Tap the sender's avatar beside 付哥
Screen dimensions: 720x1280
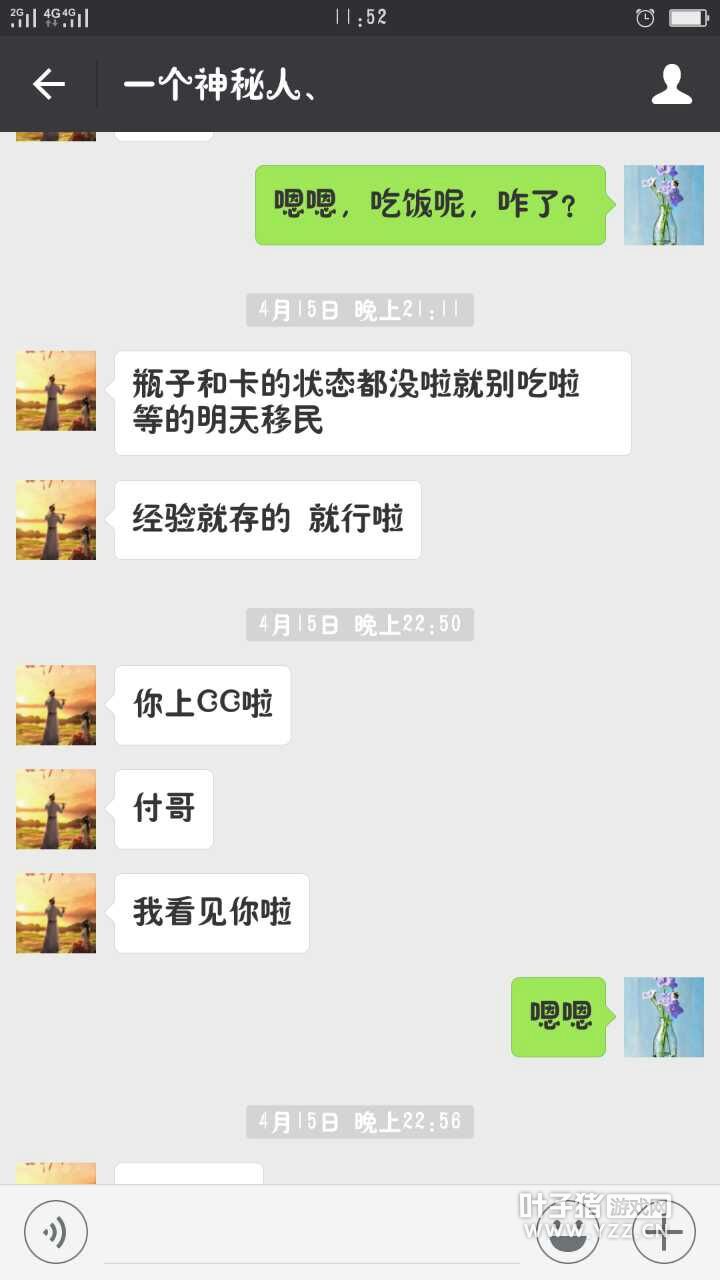[56, 809]
